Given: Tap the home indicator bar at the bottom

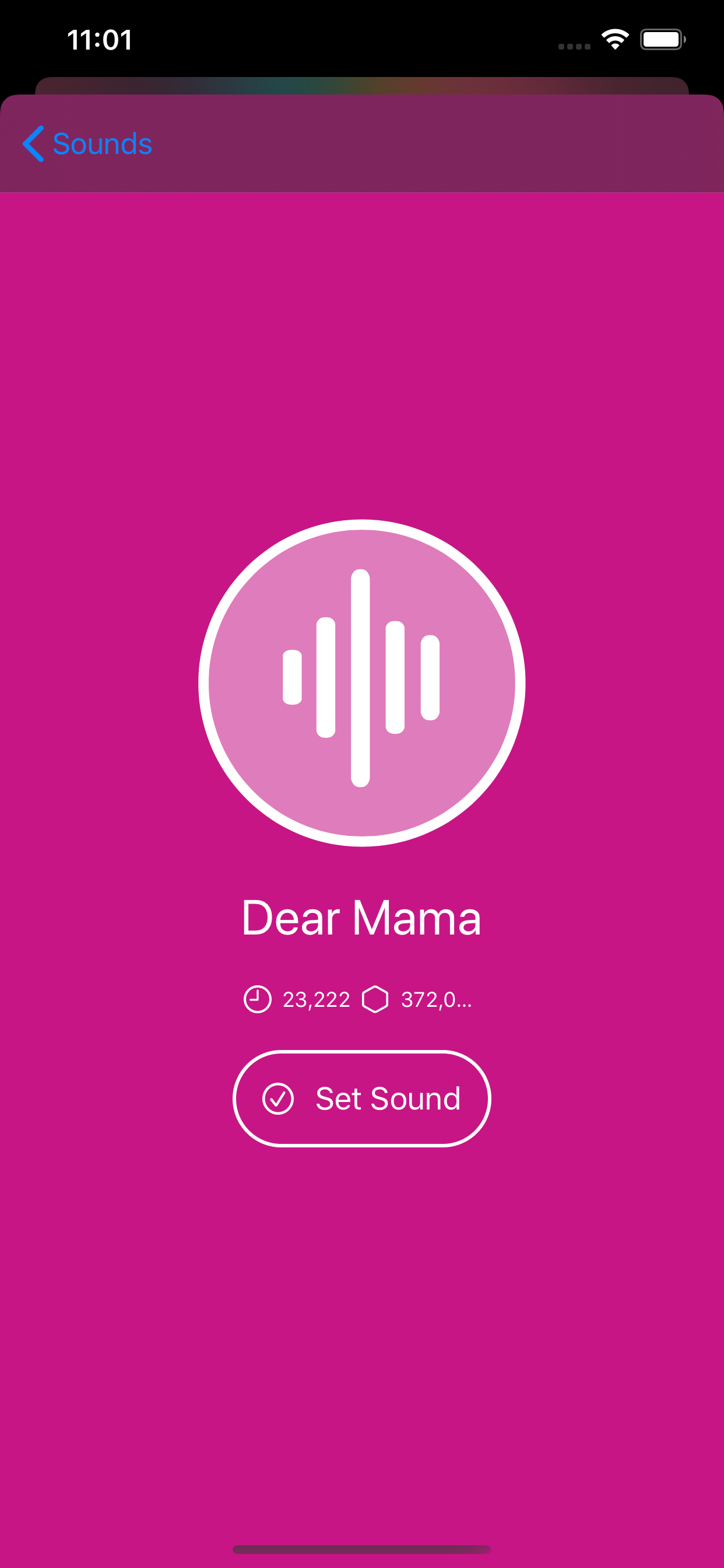Looking at the screenshot, I should click(x=362, y=1548).
